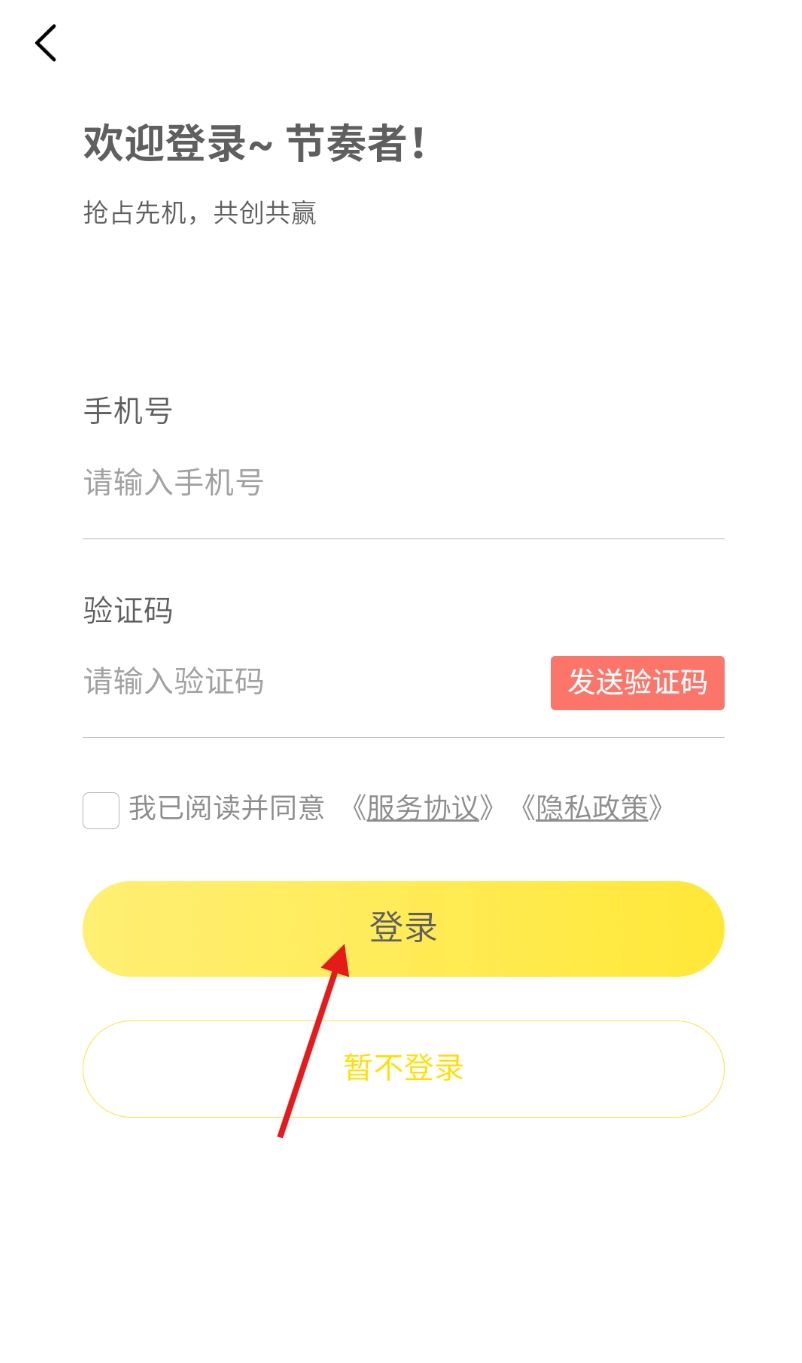Check the agreement checkbox

click(101, 810)
